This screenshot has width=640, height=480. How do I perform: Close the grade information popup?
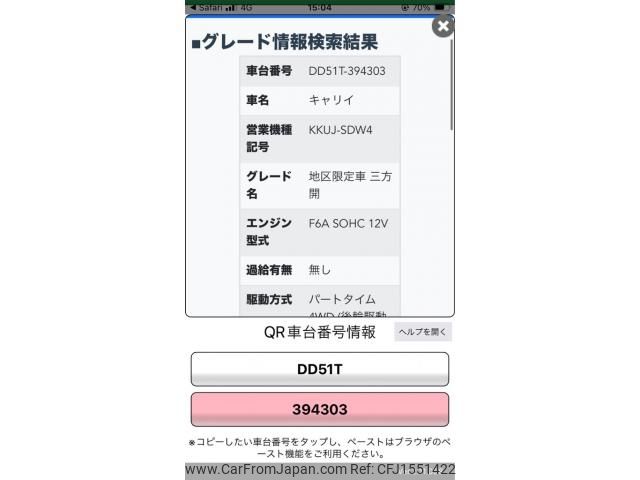(443, 27)
